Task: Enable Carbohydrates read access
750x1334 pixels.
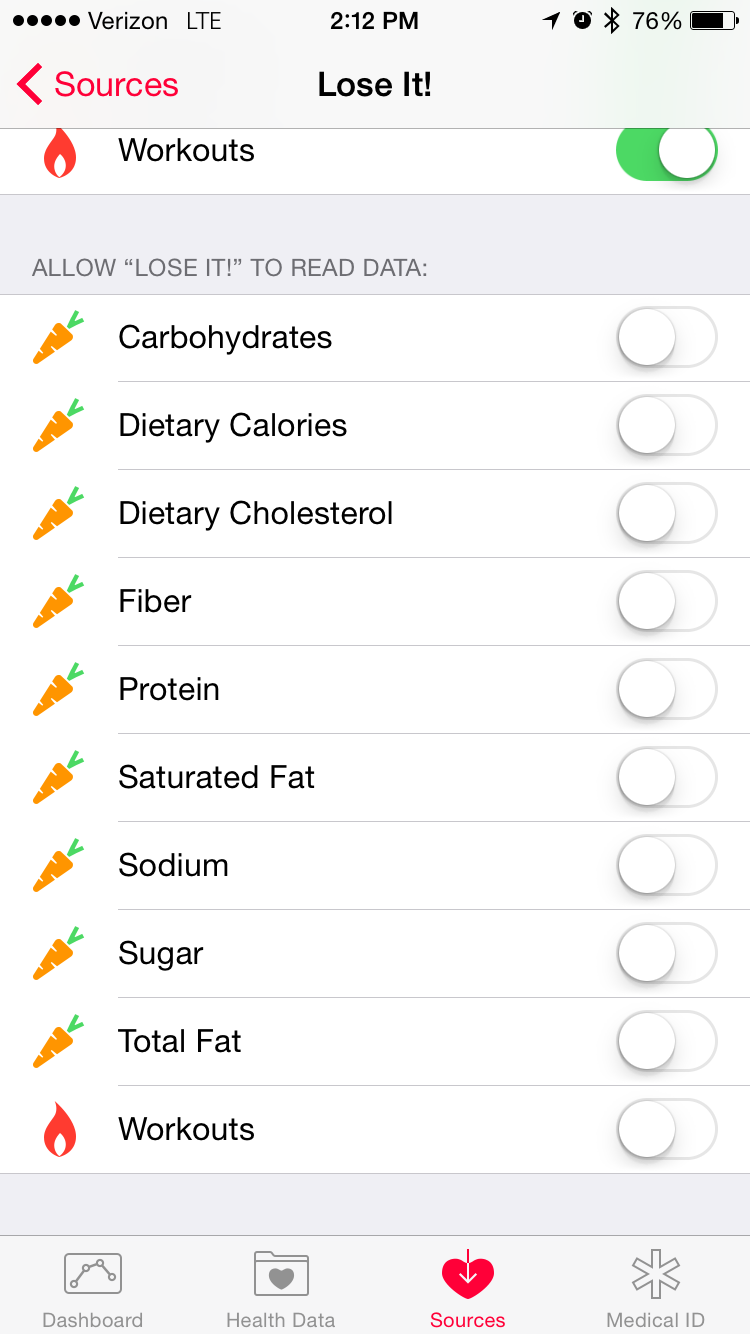Action: click(x=667, y=338)
